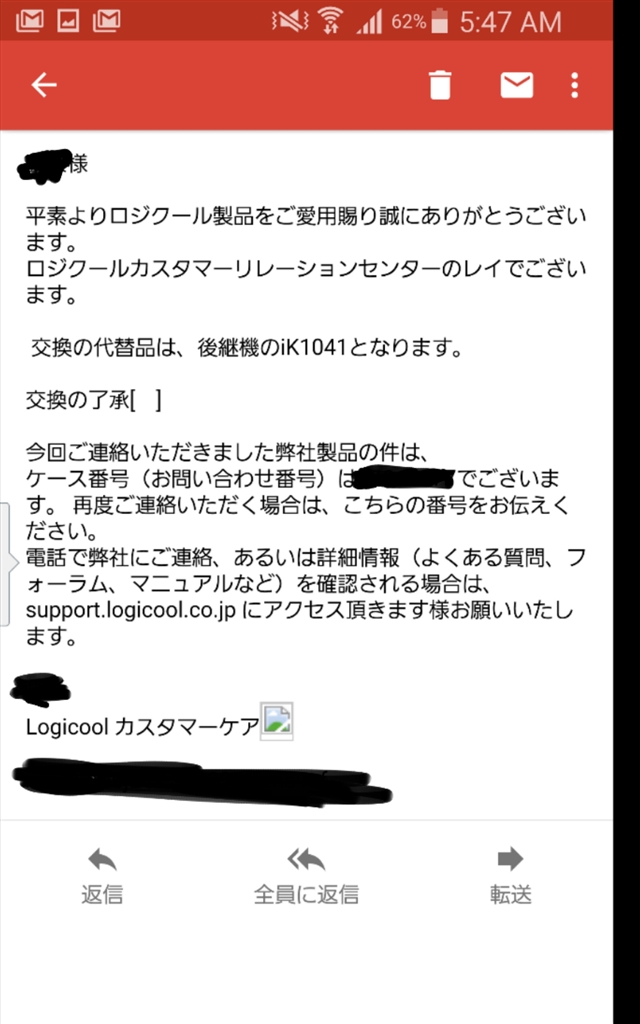
Task: Reply to all with 全員に返信
Action: tap(306, 874)
